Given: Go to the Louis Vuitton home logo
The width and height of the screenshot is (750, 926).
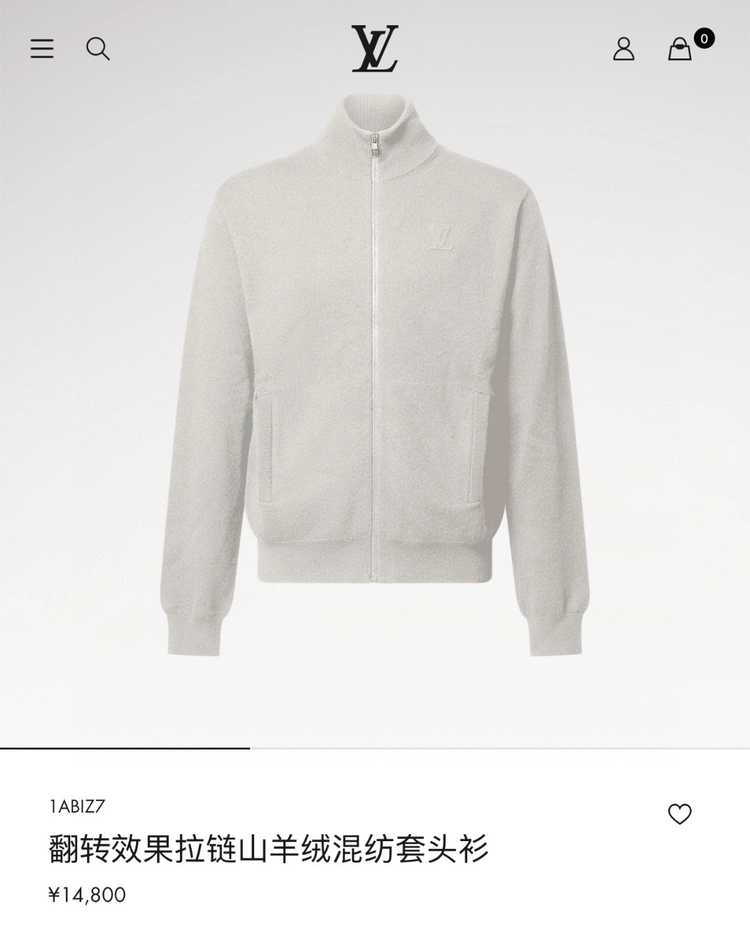Looking at the screenshot, I should coord(375,48).
